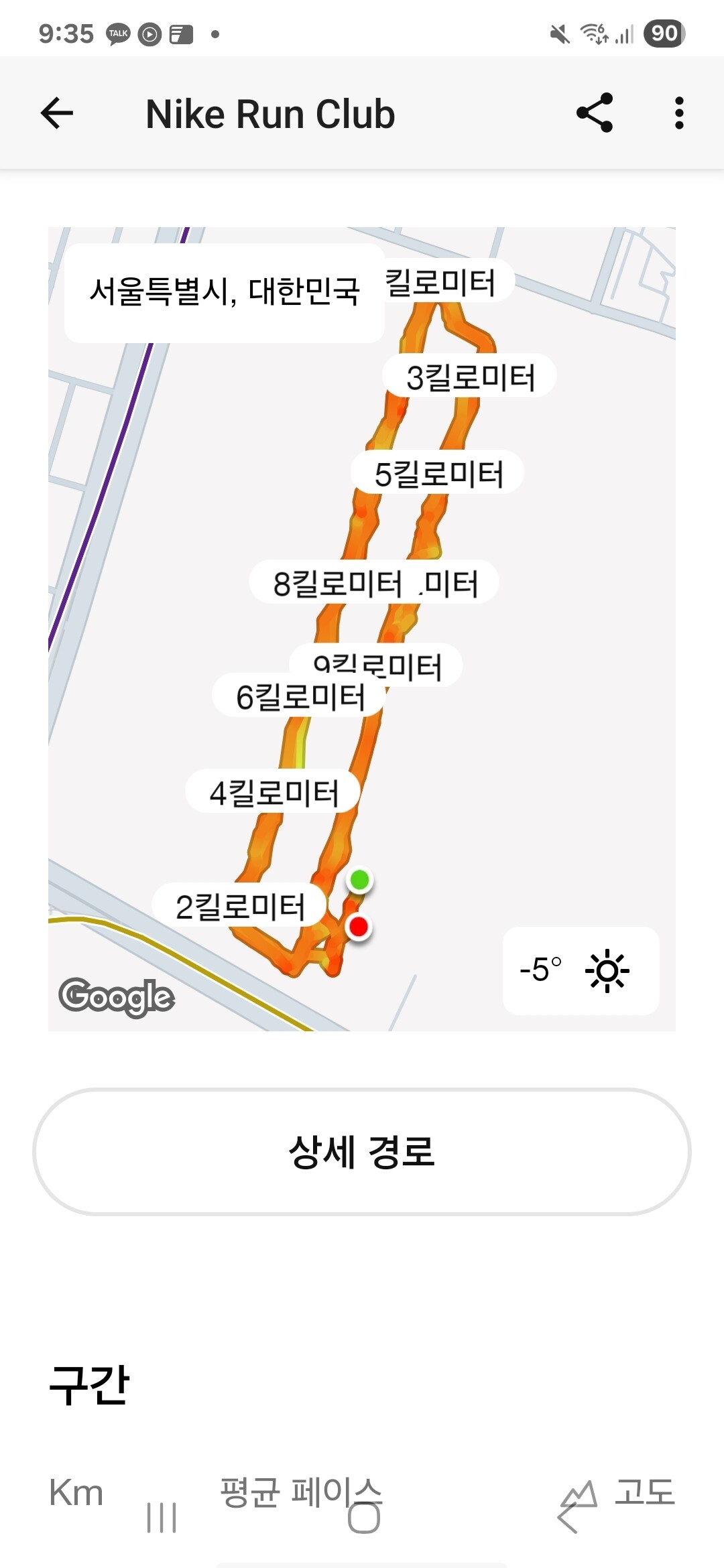Image resolution: width=724 pixels, height=1568 pixels.
Task: Go back from Nike Run Club
Action: [x=57, y=113]
